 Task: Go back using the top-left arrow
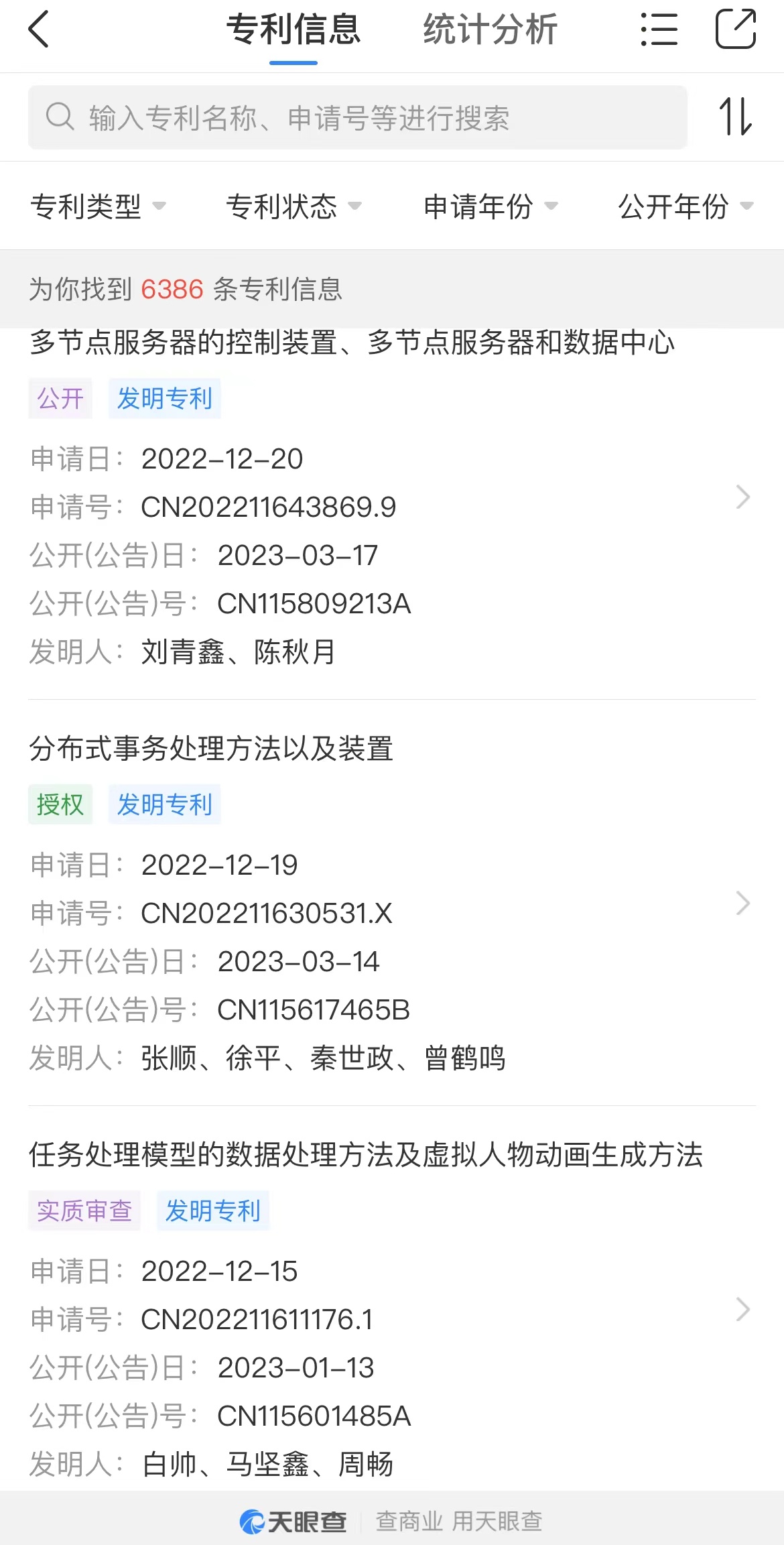(x=39, y=29)
